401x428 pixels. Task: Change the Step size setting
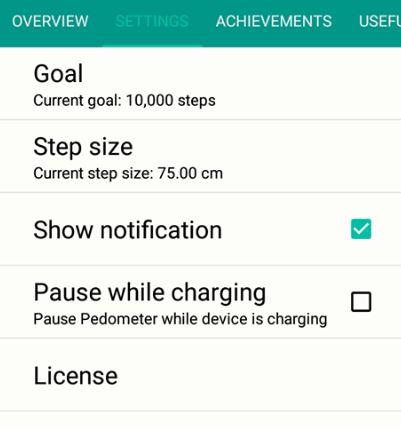tap(200, 156)
